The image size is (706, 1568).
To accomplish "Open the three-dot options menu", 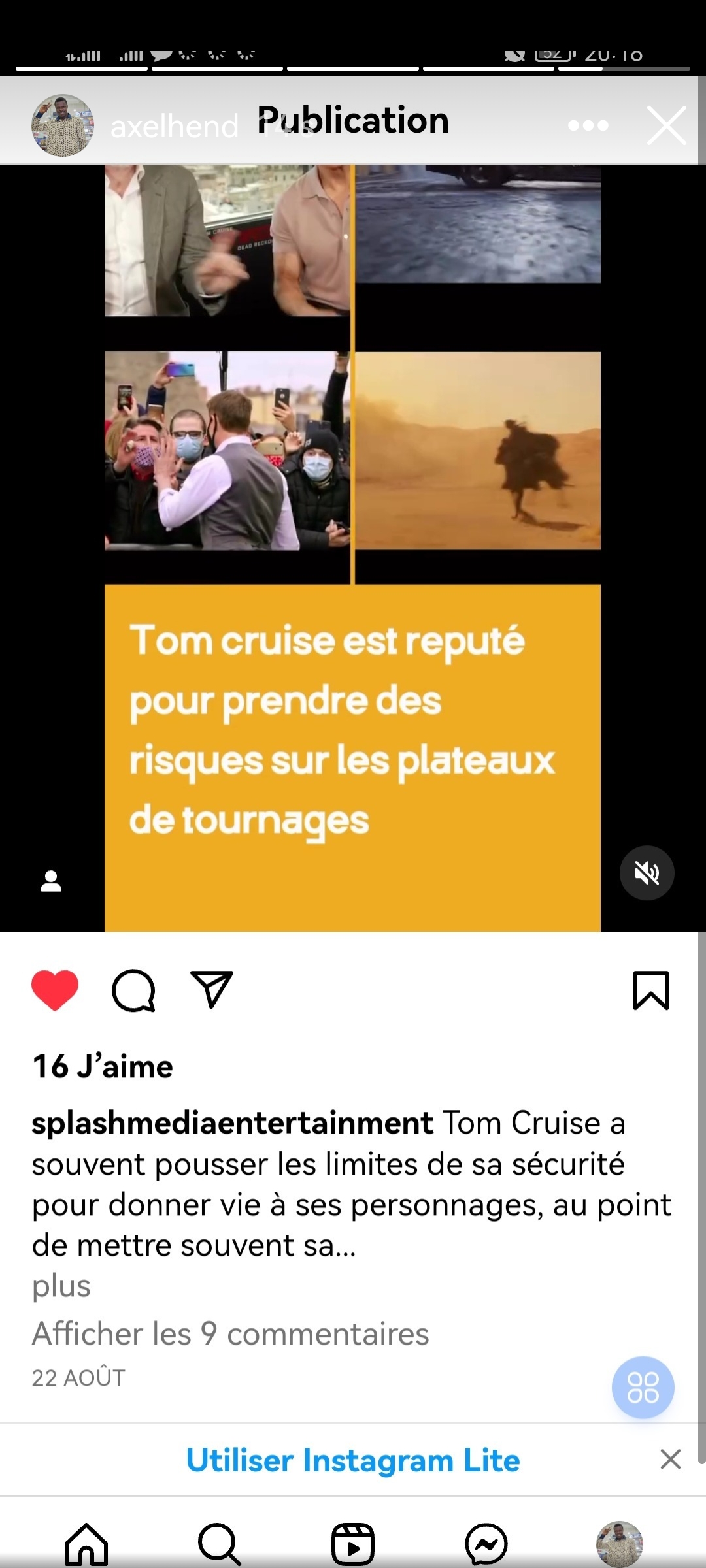I will click(x=588, y=125).
